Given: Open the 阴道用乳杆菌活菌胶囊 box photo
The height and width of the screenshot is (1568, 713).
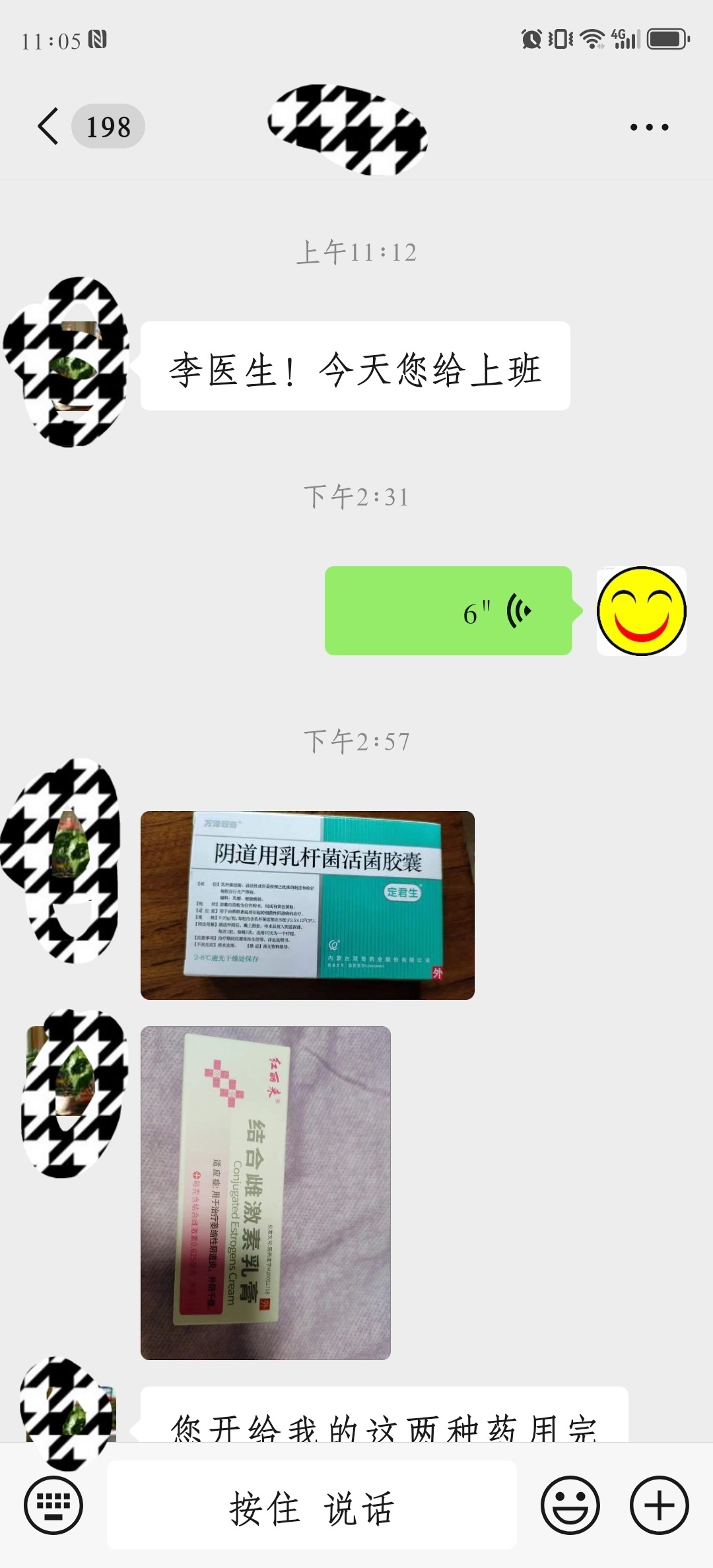Looking at the screenshot, I should tap(307, 905).
